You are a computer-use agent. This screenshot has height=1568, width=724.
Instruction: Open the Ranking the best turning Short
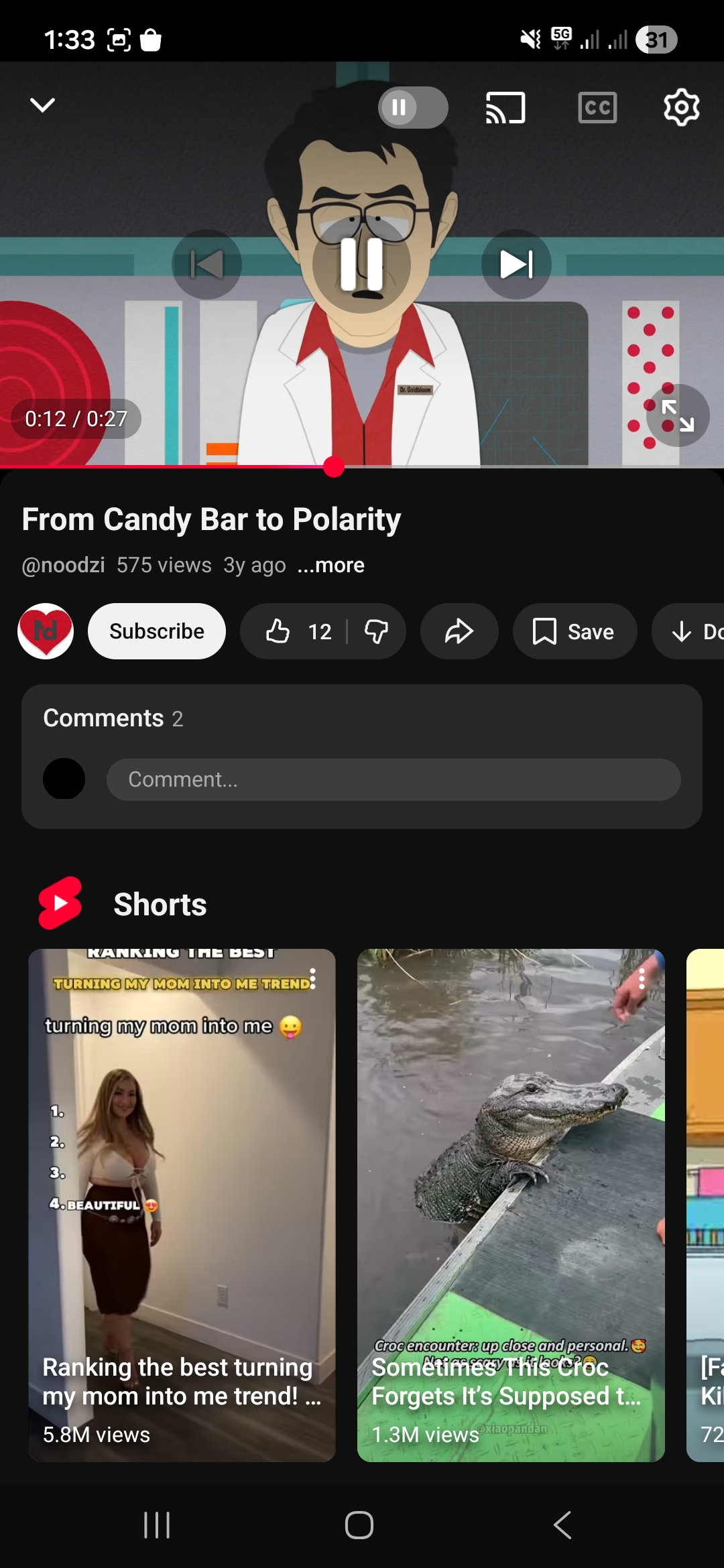click(x=182, y=1206)
